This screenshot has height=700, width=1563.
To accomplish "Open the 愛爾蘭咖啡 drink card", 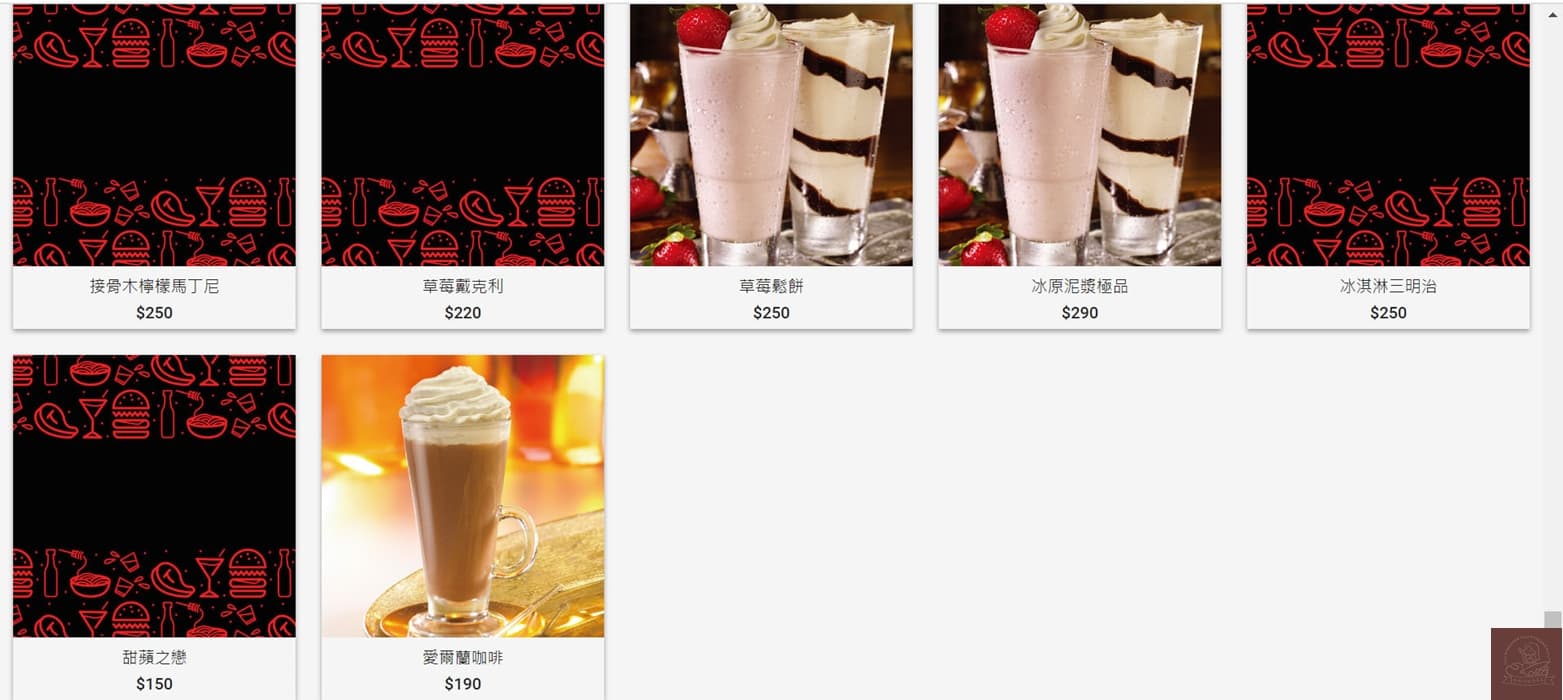I will (462, 520).
